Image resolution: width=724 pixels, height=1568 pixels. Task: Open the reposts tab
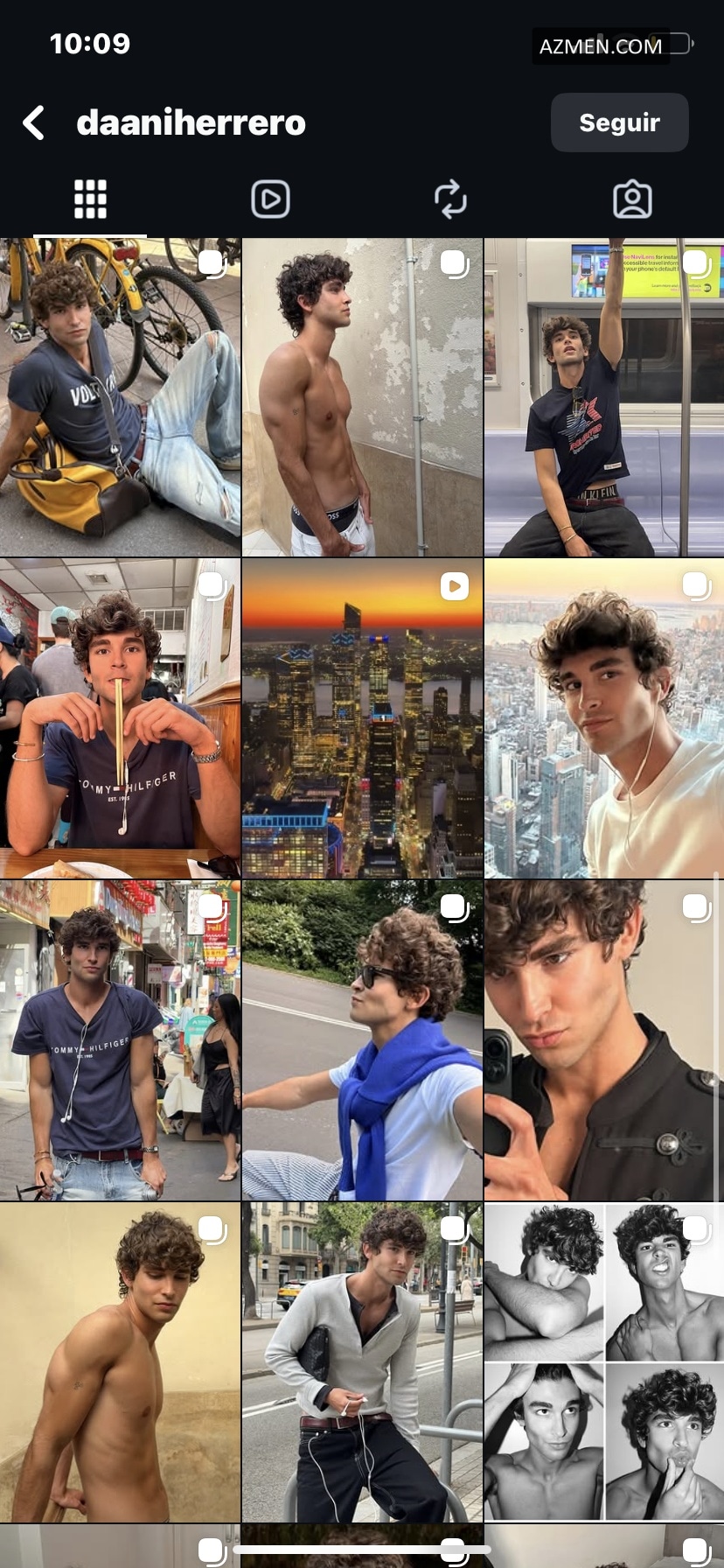[x=451, y=199]
